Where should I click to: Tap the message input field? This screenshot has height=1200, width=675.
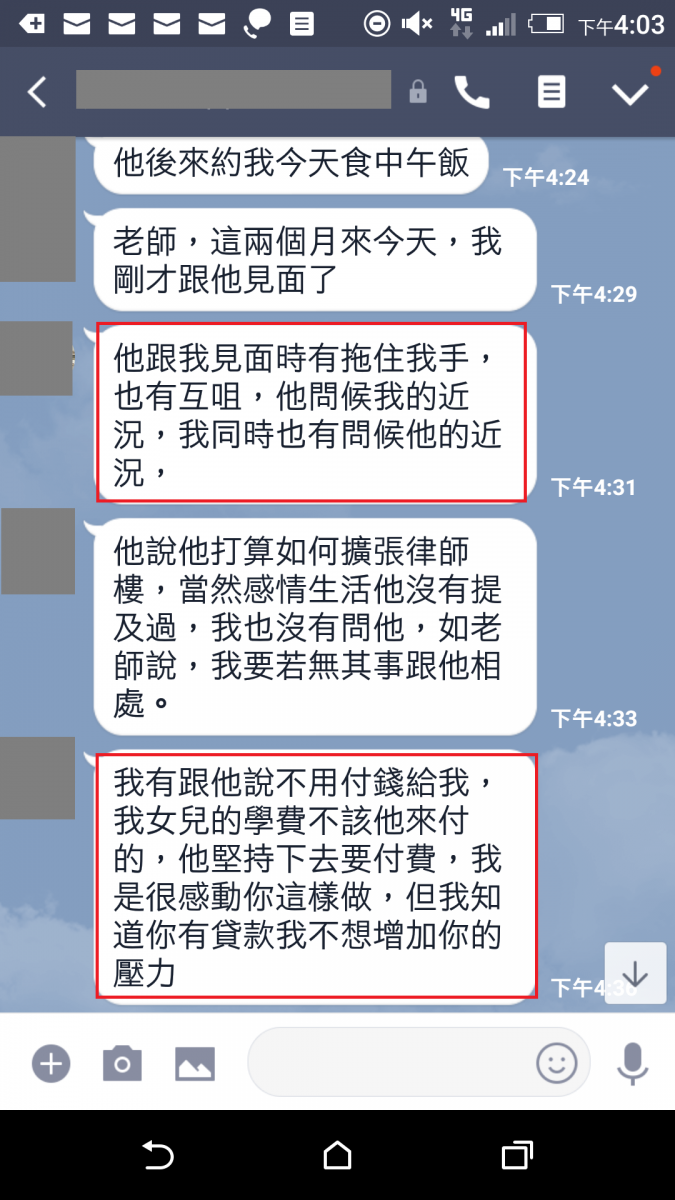[x=390, y=1063]
